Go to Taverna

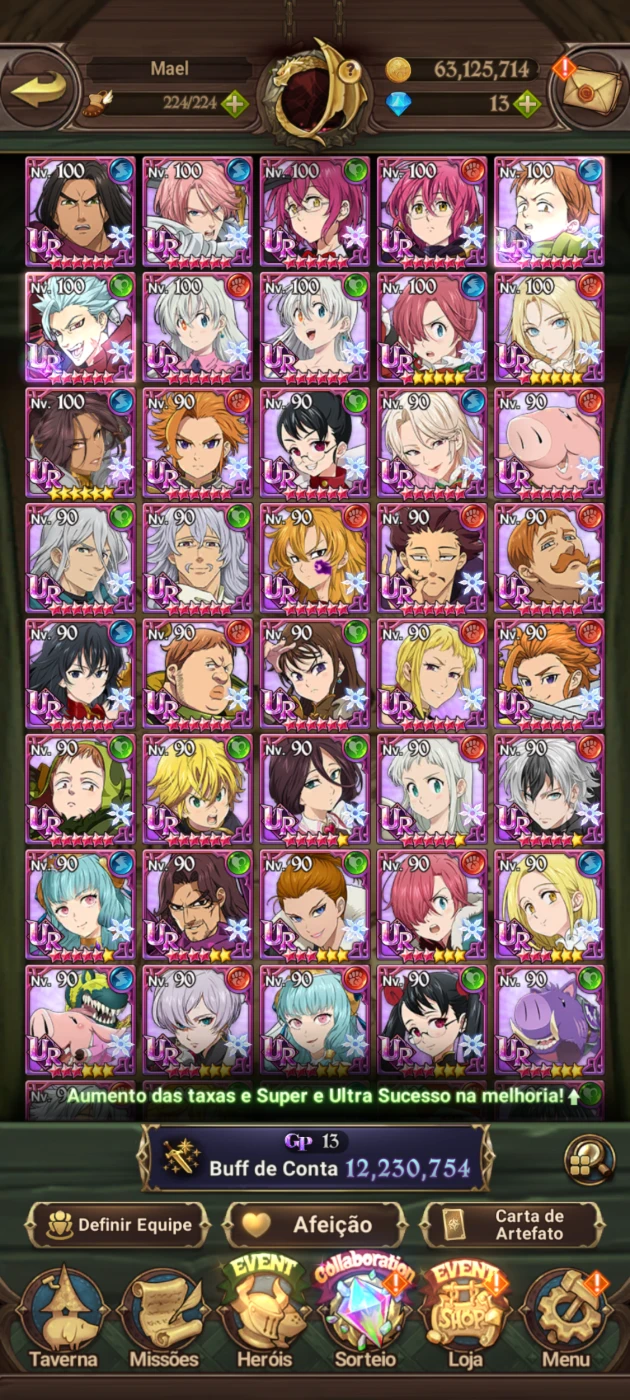tap(63, 1320)
